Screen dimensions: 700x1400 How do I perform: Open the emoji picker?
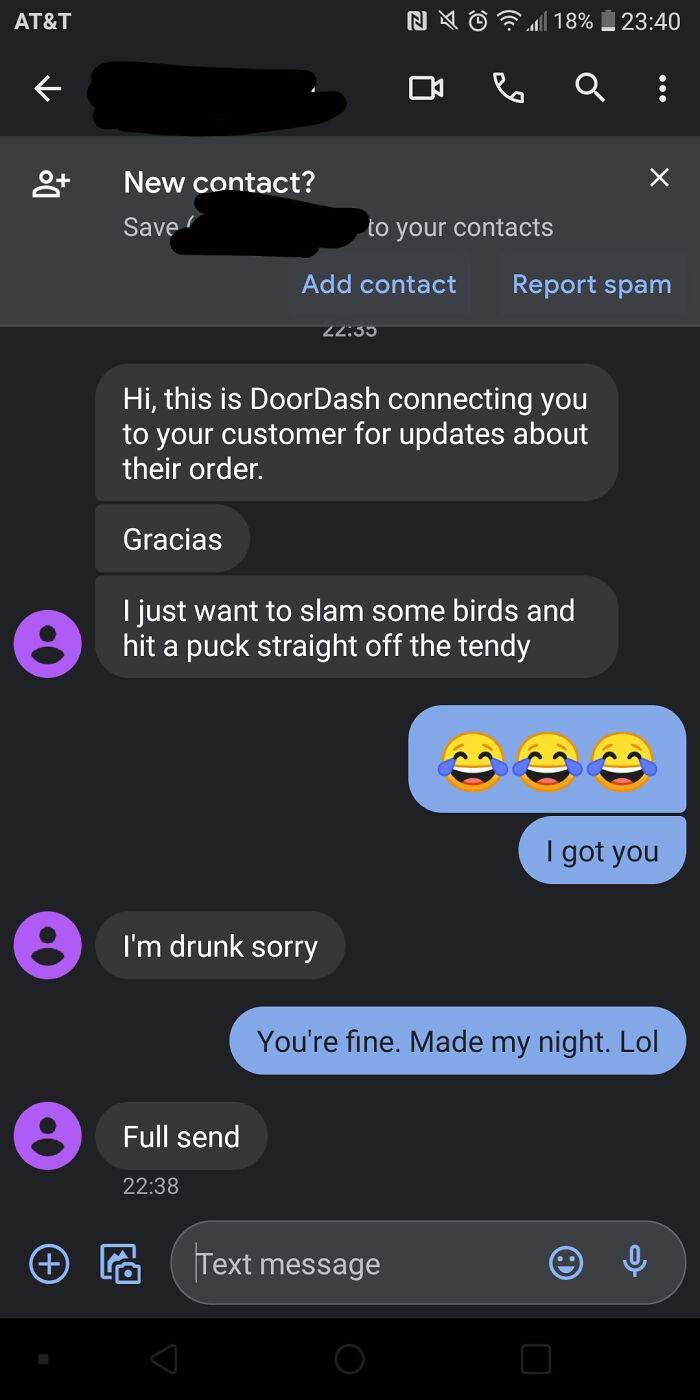(x=566, y=1263)
